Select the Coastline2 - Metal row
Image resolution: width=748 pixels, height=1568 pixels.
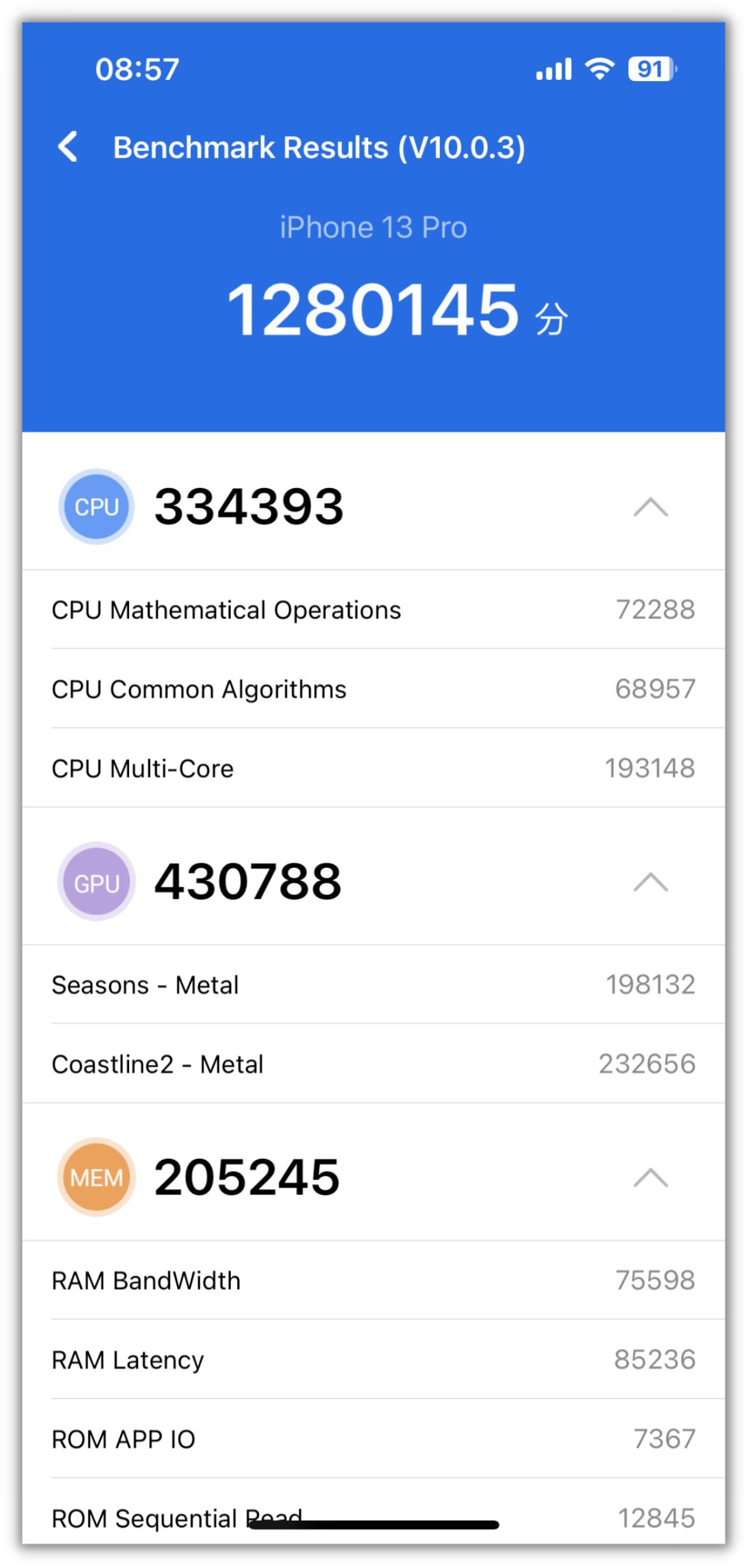[x=373, y=1064]
